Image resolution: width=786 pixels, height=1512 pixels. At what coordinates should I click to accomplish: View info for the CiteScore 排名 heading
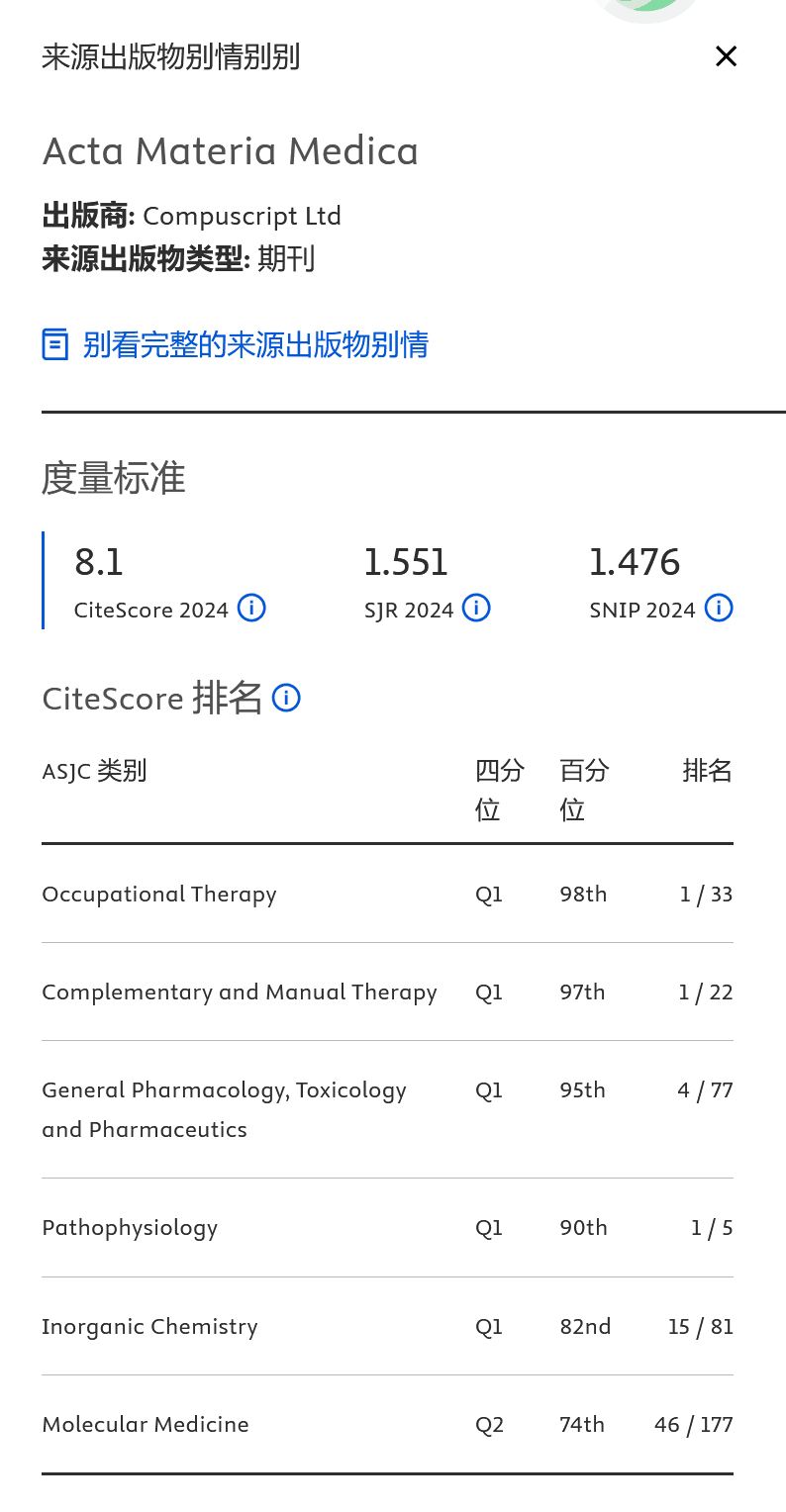click(x=286, y=699)
